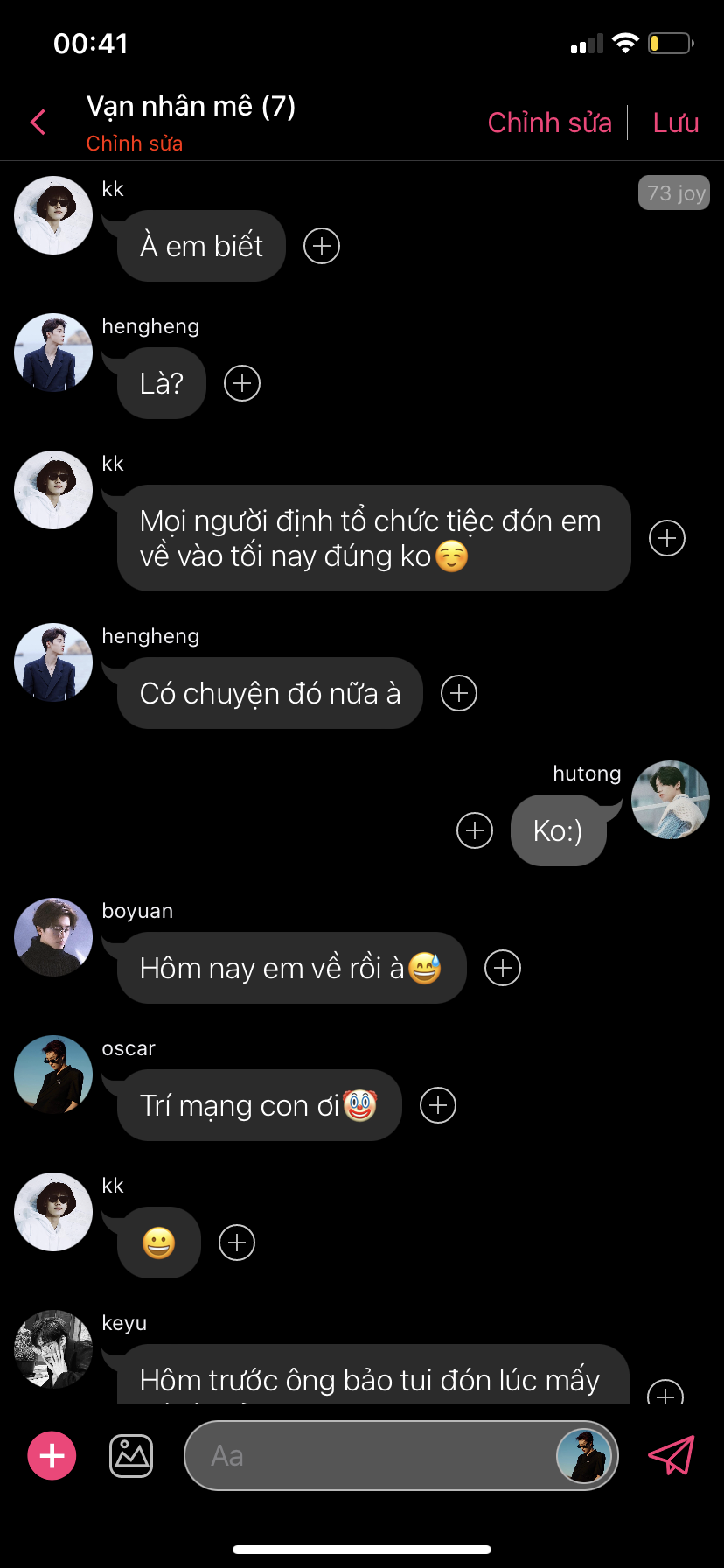Tap the plus beside boyuan's message

[x=503, y=968]
